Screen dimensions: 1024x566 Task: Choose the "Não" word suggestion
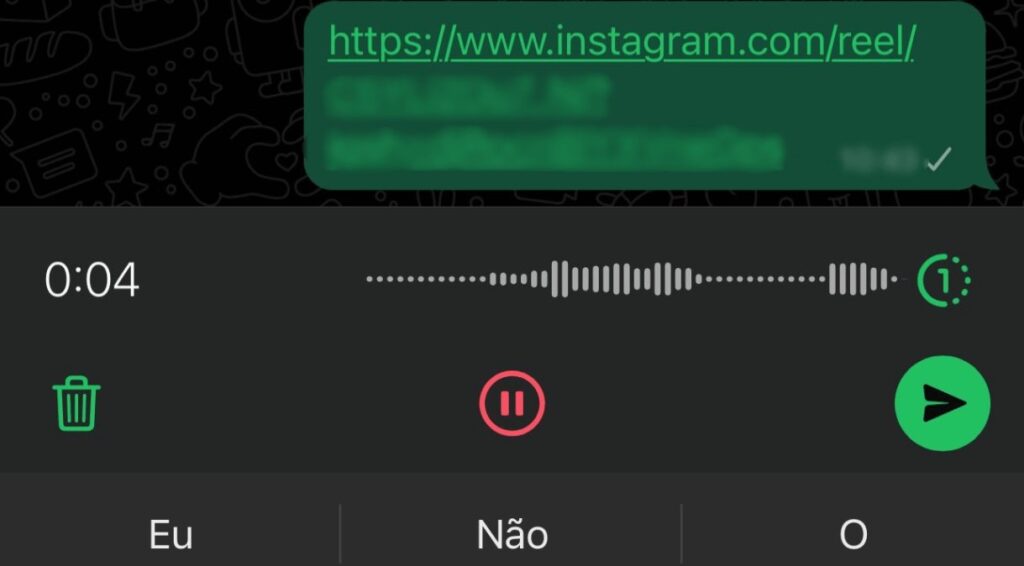[511, 535]
